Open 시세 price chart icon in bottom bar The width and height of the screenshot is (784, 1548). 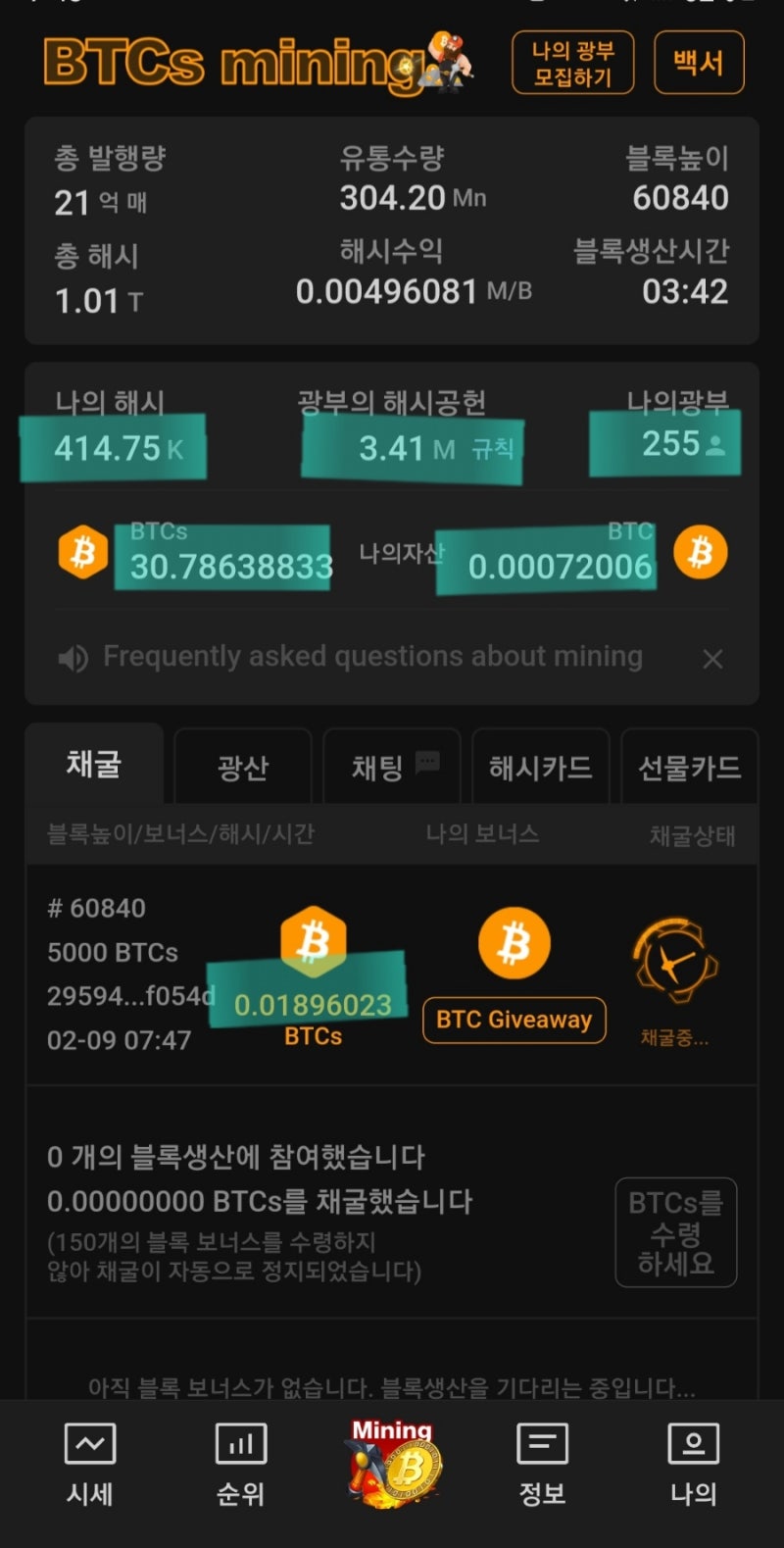tap(90, 1442)
